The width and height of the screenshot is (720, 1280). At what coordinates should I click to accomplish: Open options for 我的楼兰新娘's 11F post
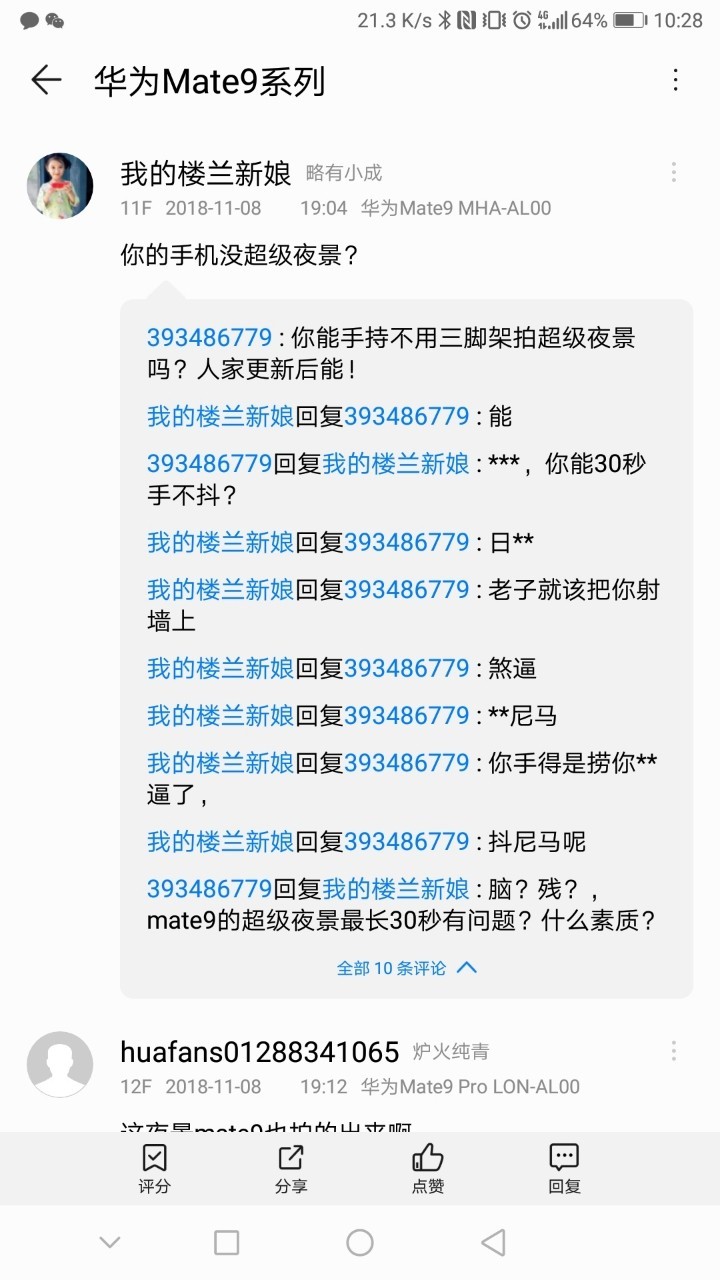(674, 173)
